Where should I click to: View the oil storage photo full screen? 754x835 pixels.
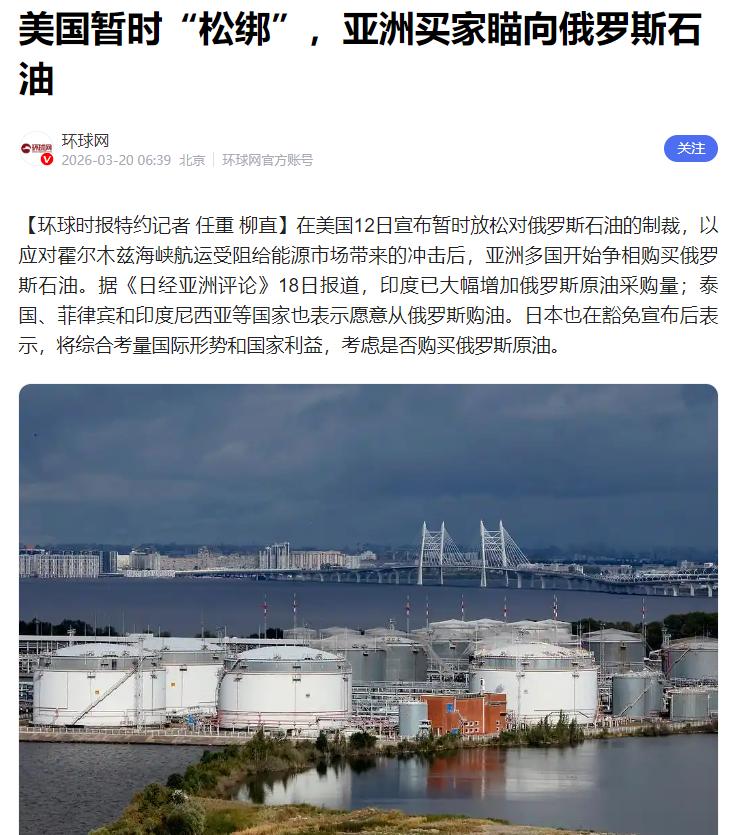click(368, 610)
